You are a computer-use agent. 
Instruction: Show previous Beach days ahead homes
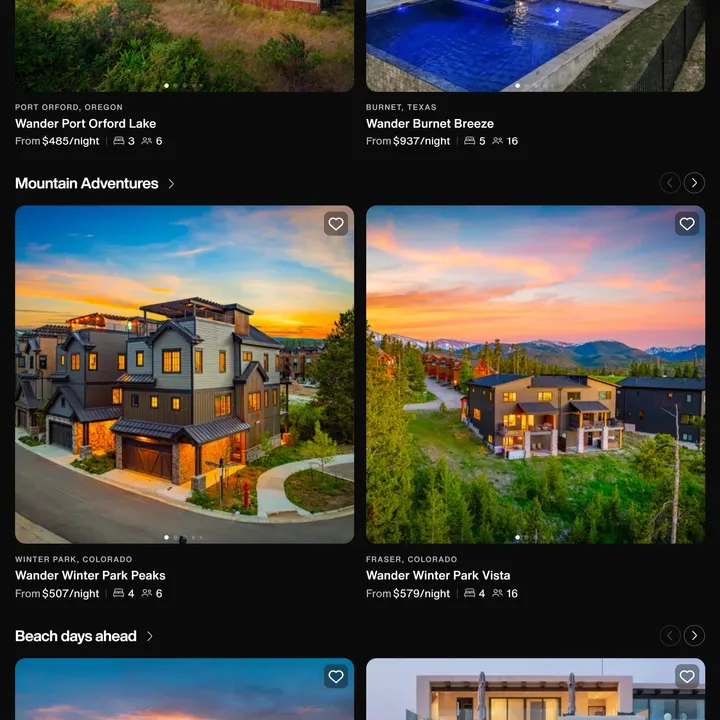click(x=670, y=636)
